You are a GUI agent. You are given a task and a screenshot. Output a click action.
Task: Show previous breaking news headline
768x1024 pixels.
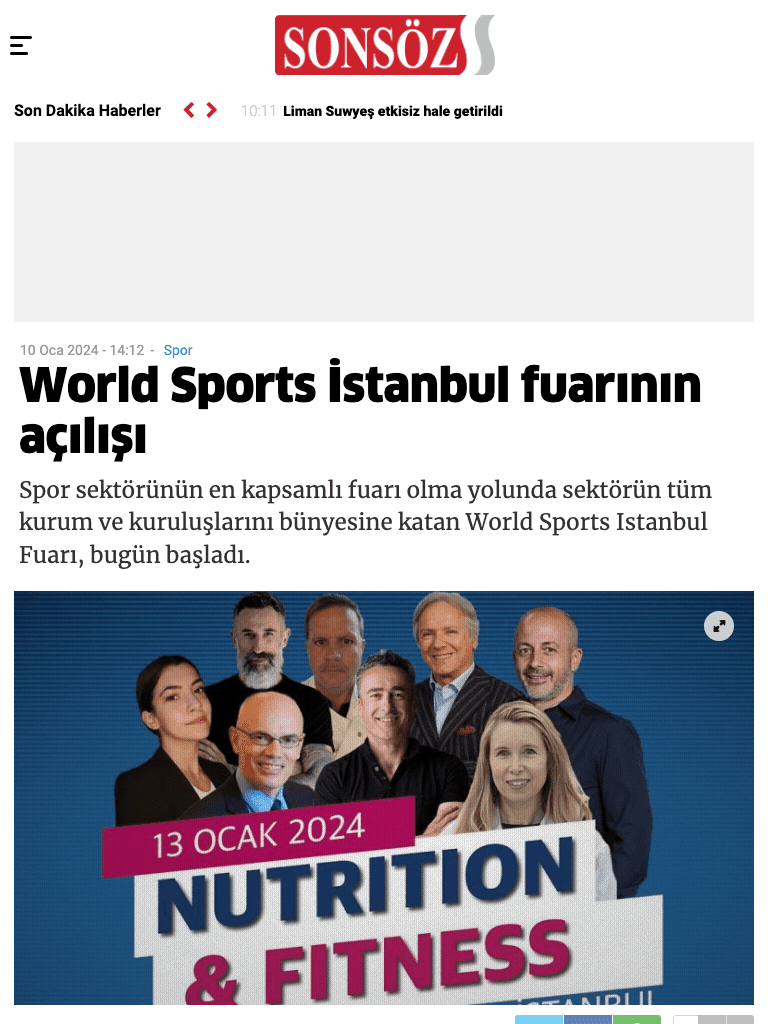189,111
